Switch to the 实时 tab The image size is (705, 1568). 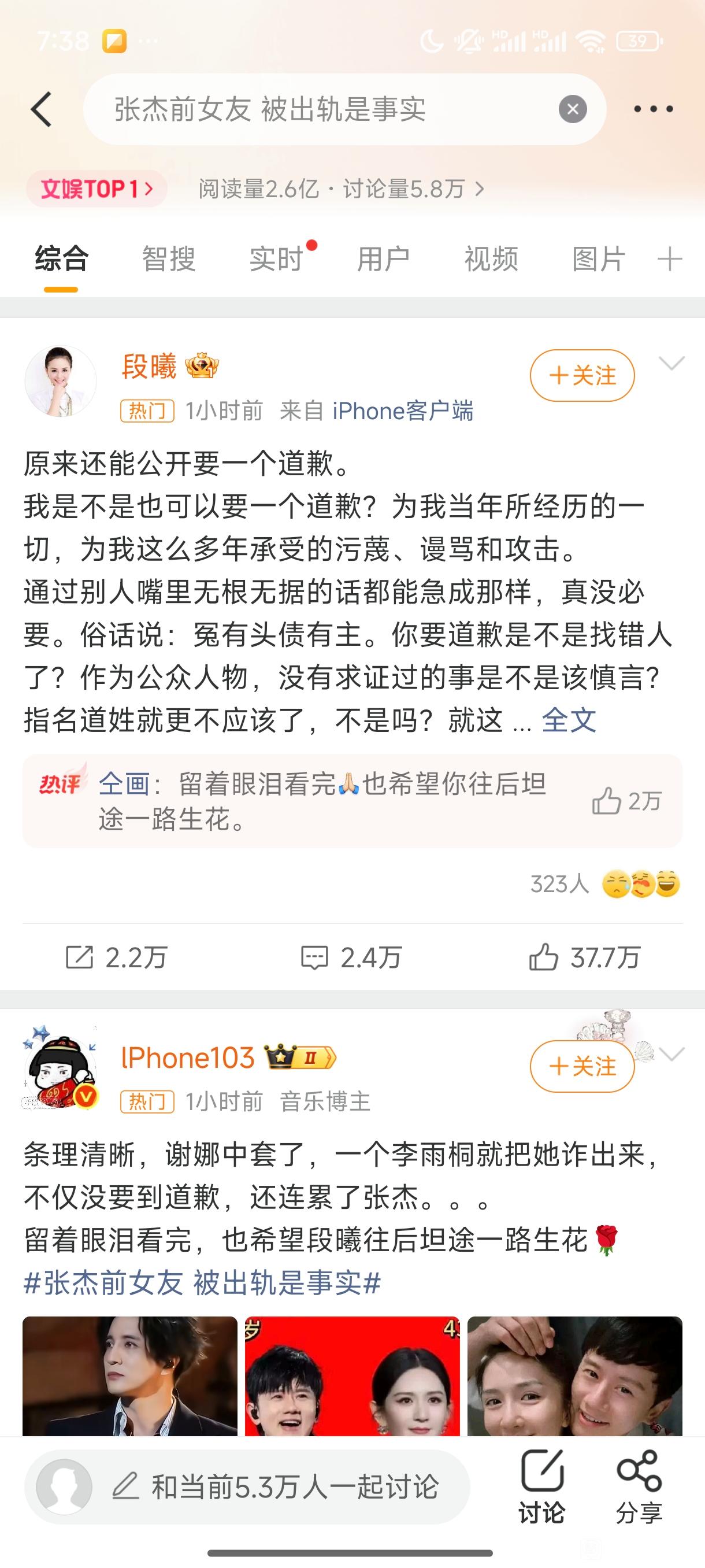[276, 258]
